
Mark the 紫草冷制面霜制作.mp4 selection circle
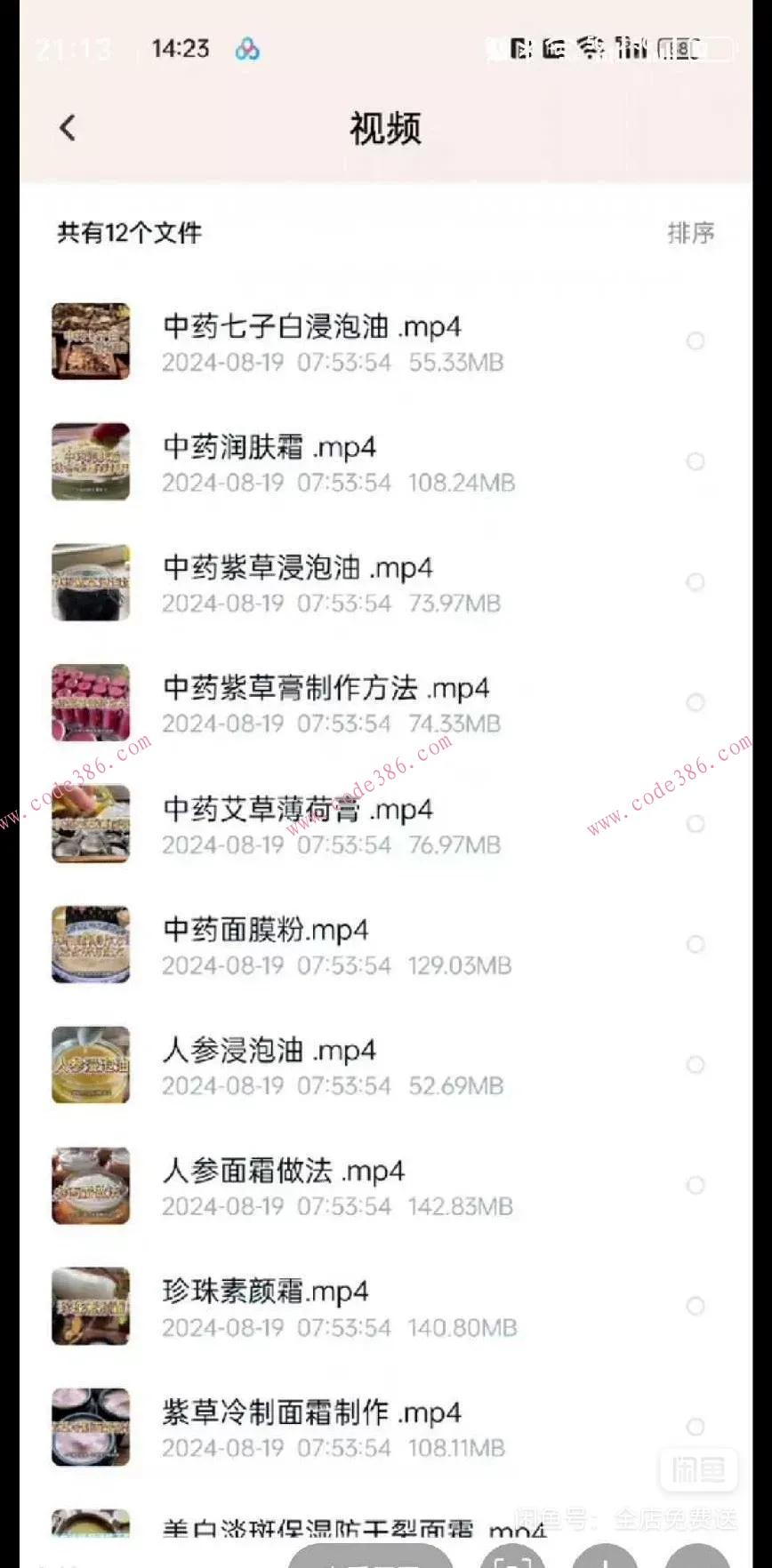[695, 1427]
